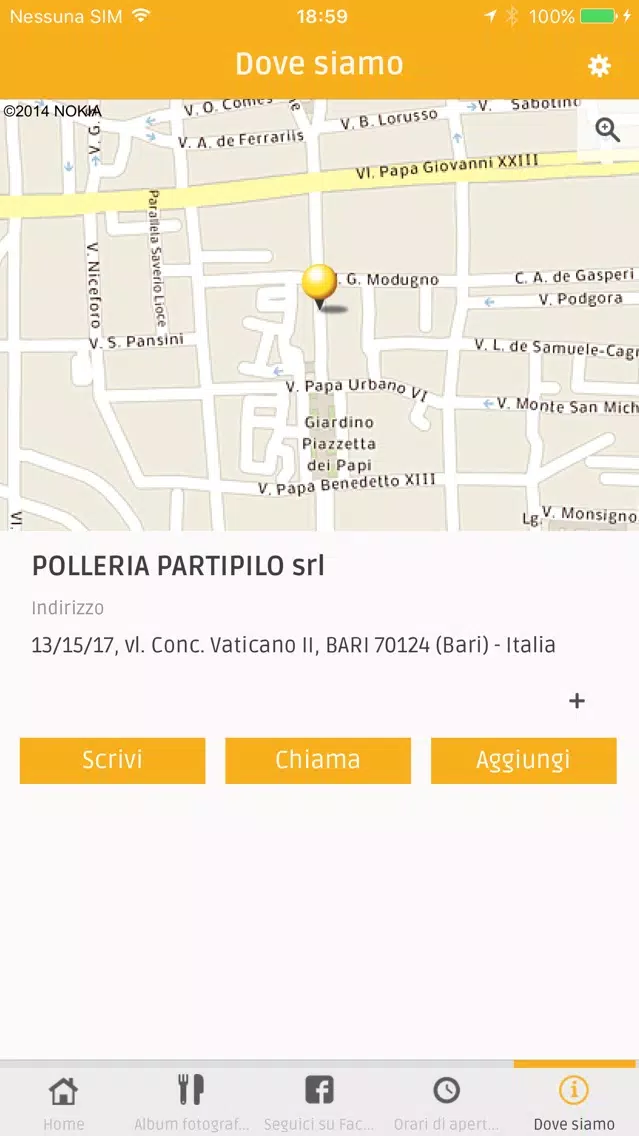Open the Album fotografico tab
Image resolution: width=639 pixels, height=1136 pixels.
coord(191,1102)
